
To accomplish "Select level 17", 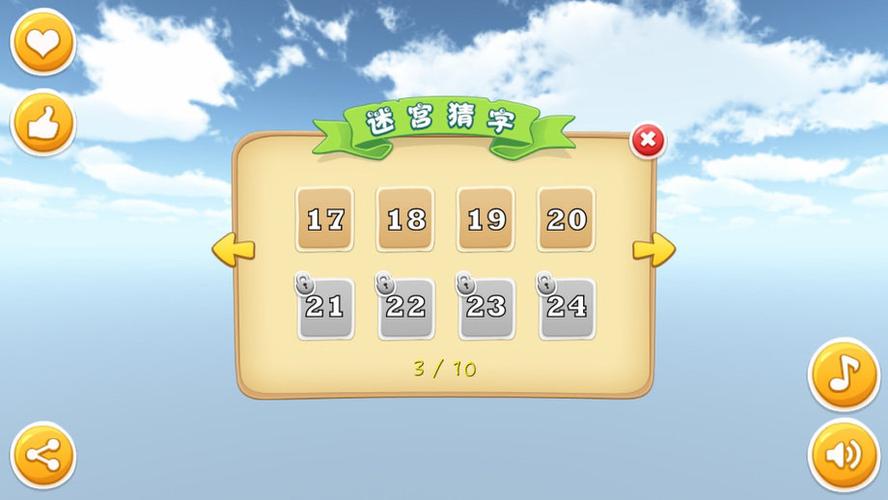I will click(x=325, y=219).
